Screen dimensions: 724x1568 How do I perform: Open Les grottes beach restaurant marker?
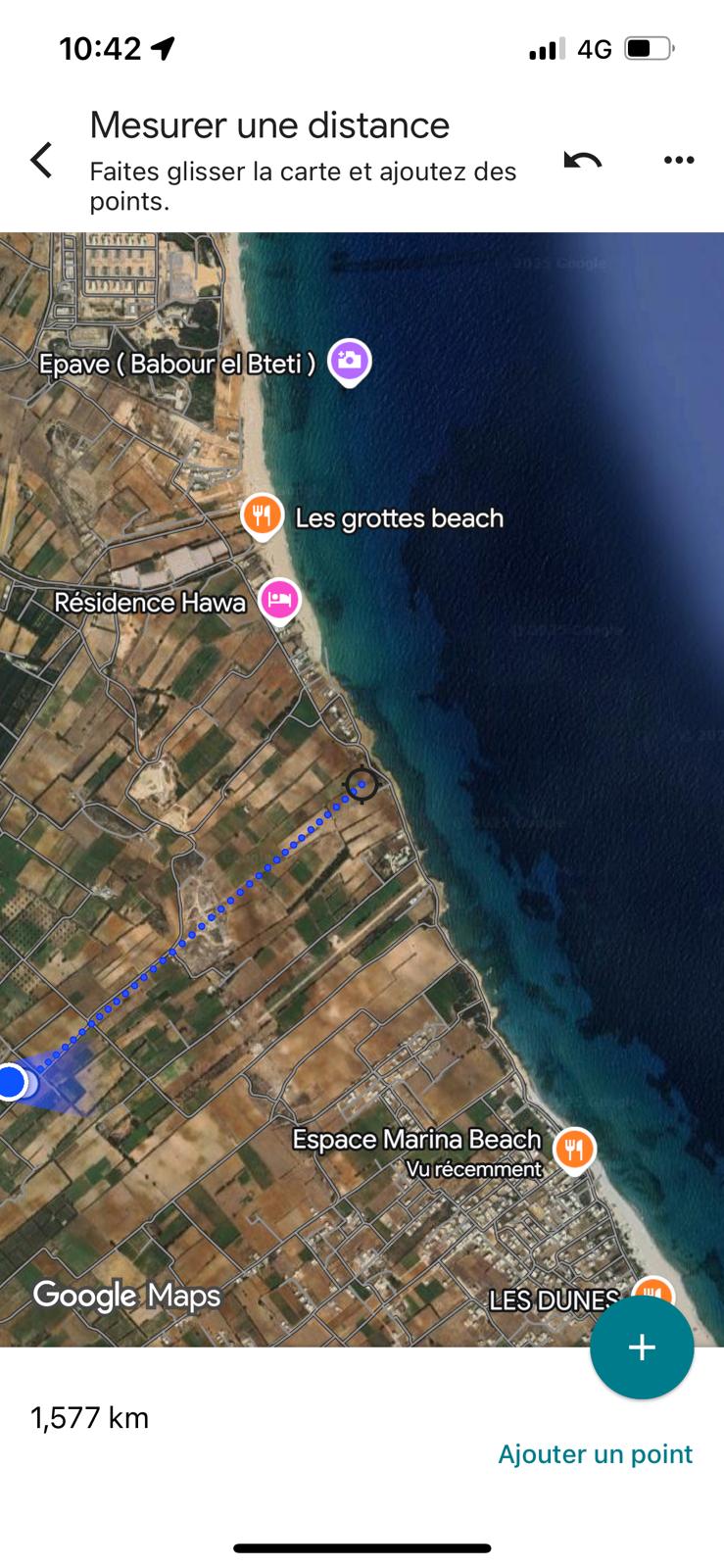coord(263,515)
